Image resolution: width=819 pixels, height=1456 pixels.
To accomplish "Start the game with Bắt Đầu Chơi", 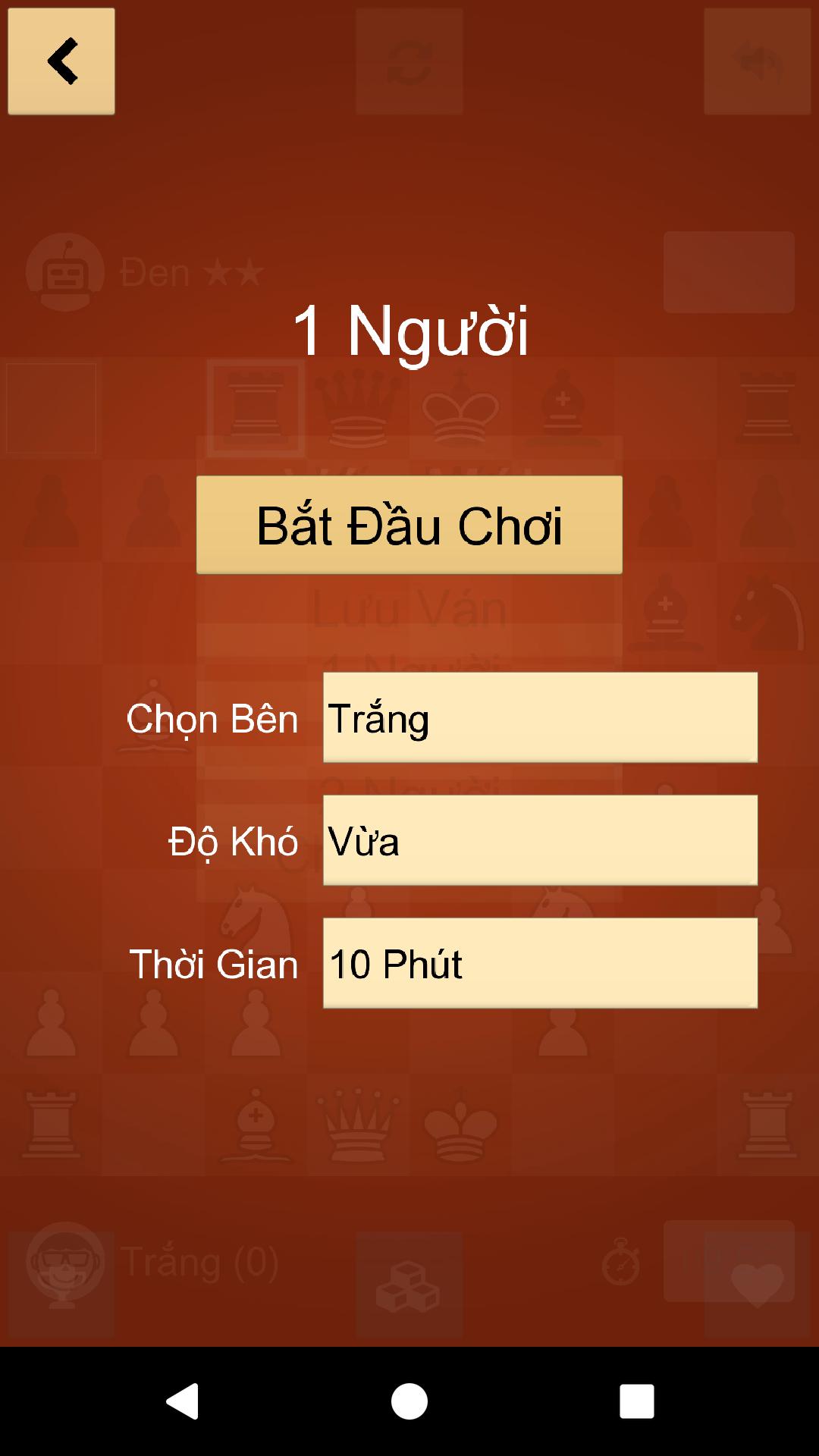I will coord(409,525).
